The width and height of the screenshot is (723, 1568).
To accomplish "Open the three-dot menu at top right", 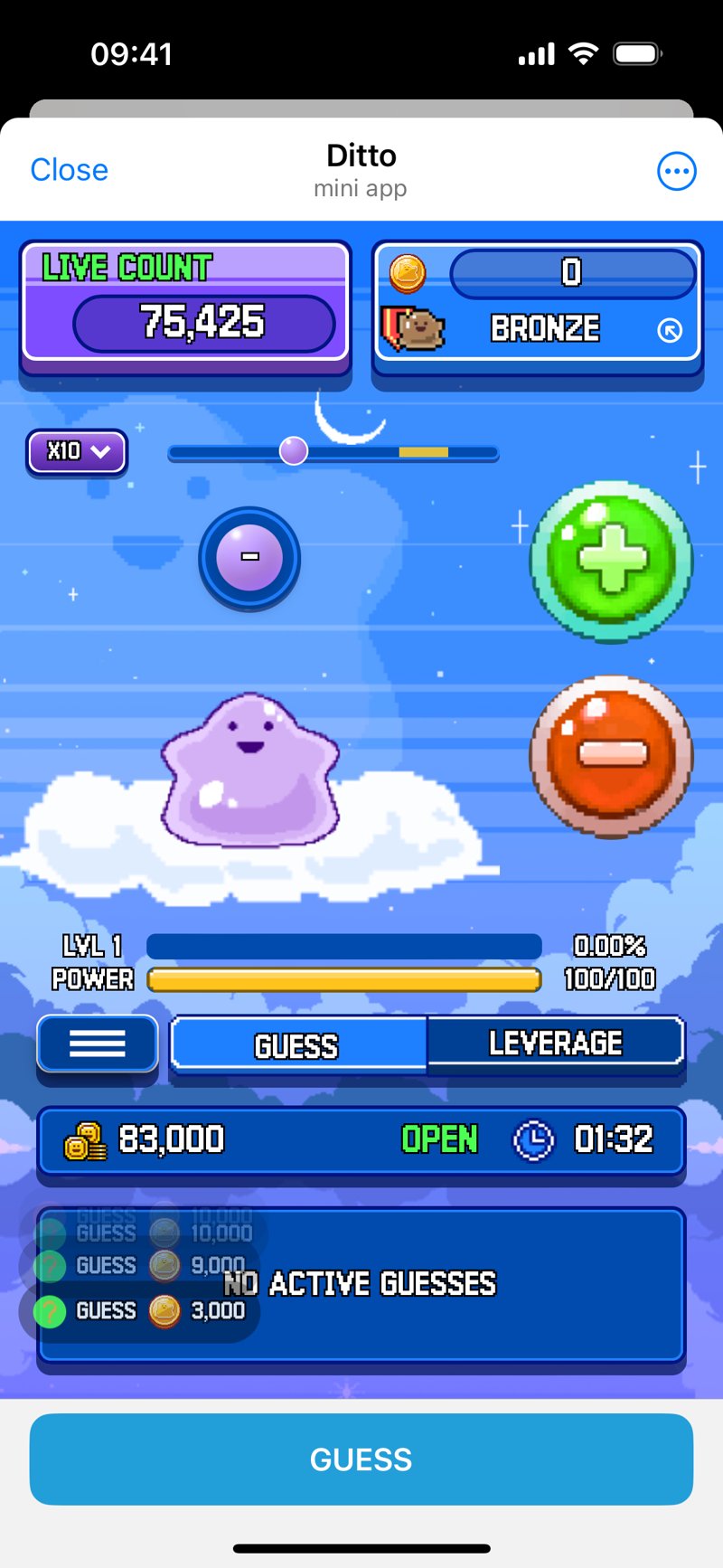I will tap(676, 171).
